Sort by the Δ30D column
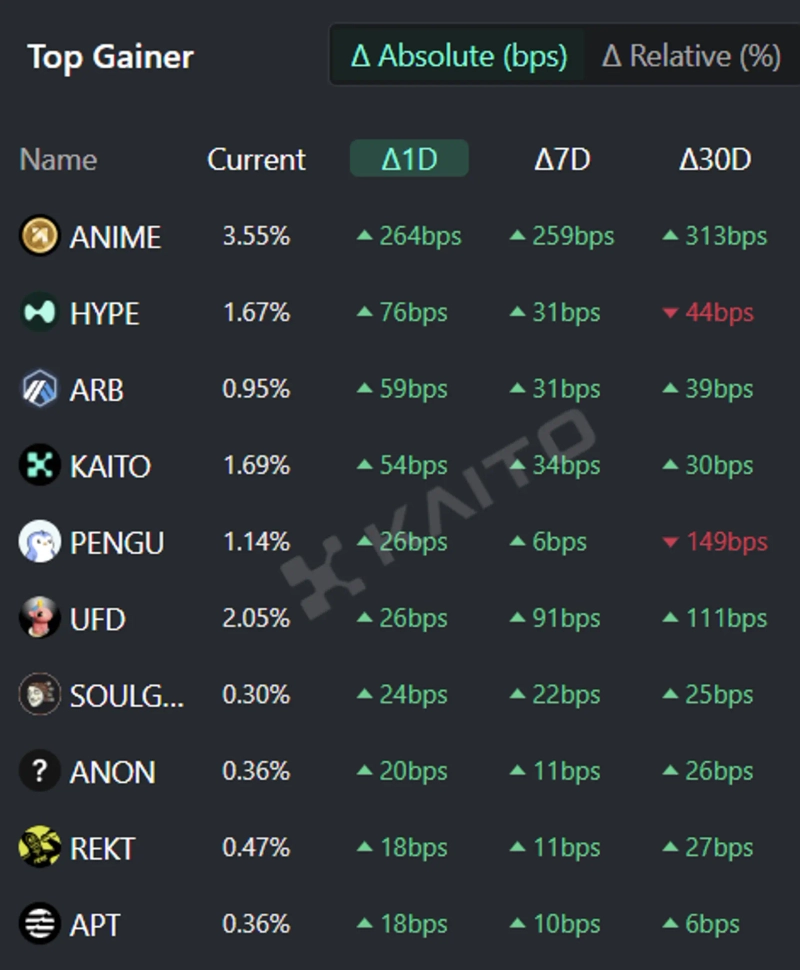The width and height of the screenshot is (800, 970). (x=714, y=159)
